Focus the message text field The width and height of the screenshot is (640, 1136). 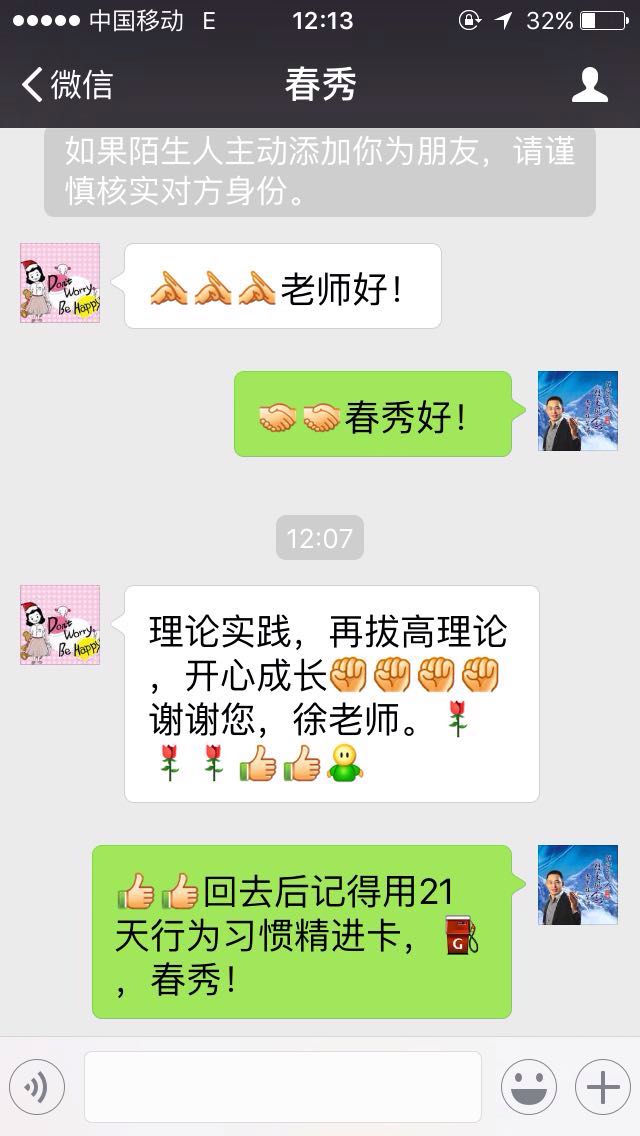282,1087
